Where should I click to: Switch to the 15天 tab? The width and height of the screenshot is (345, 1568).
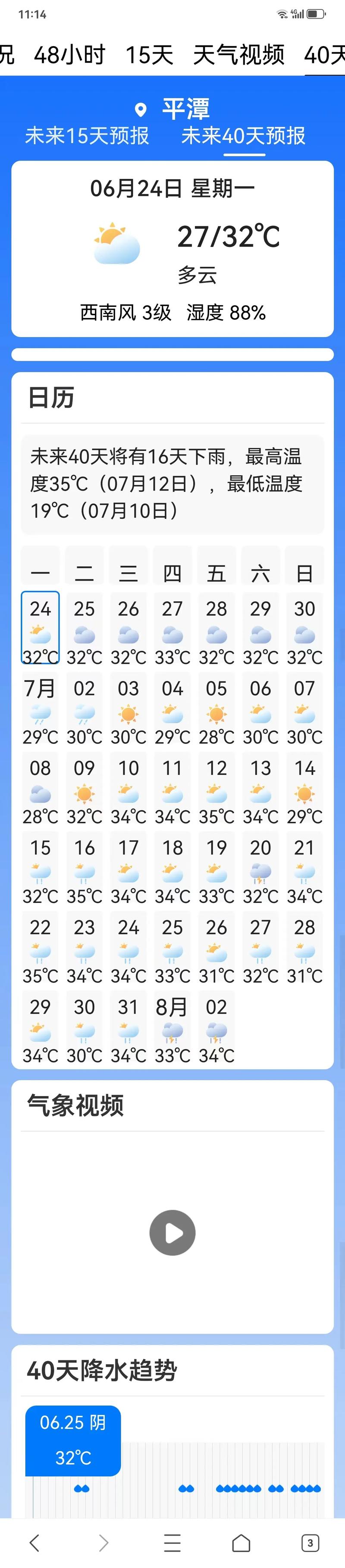pyautogui.click(x=149, y=56)
